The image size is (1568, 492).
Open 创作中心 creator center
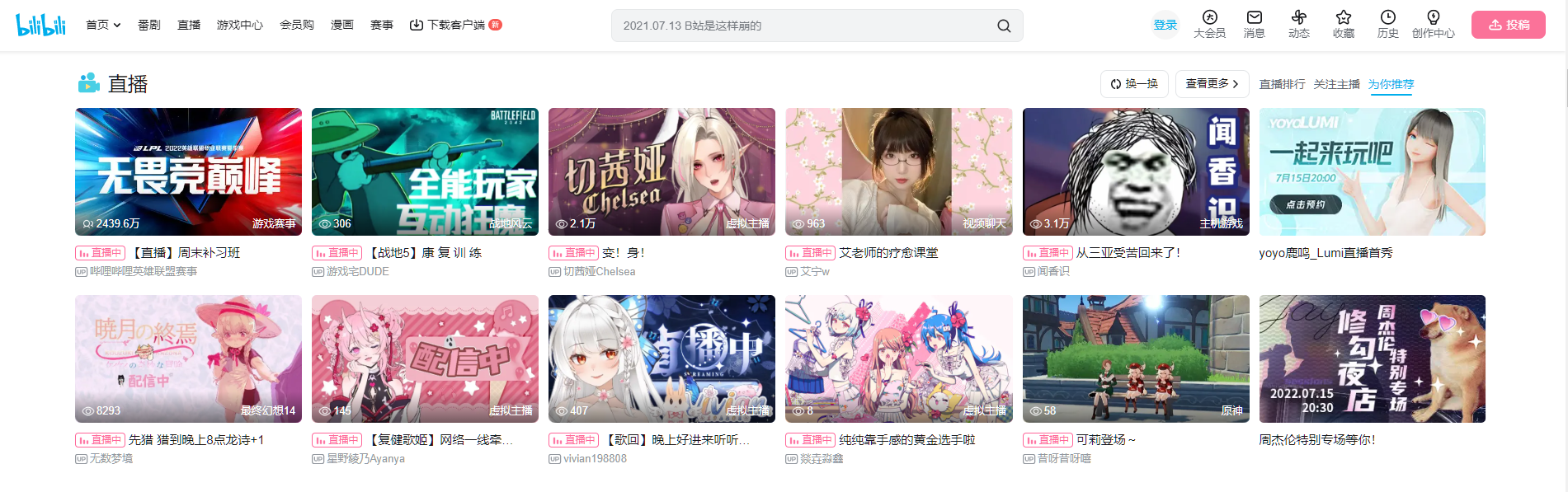tap(1433, 24)
